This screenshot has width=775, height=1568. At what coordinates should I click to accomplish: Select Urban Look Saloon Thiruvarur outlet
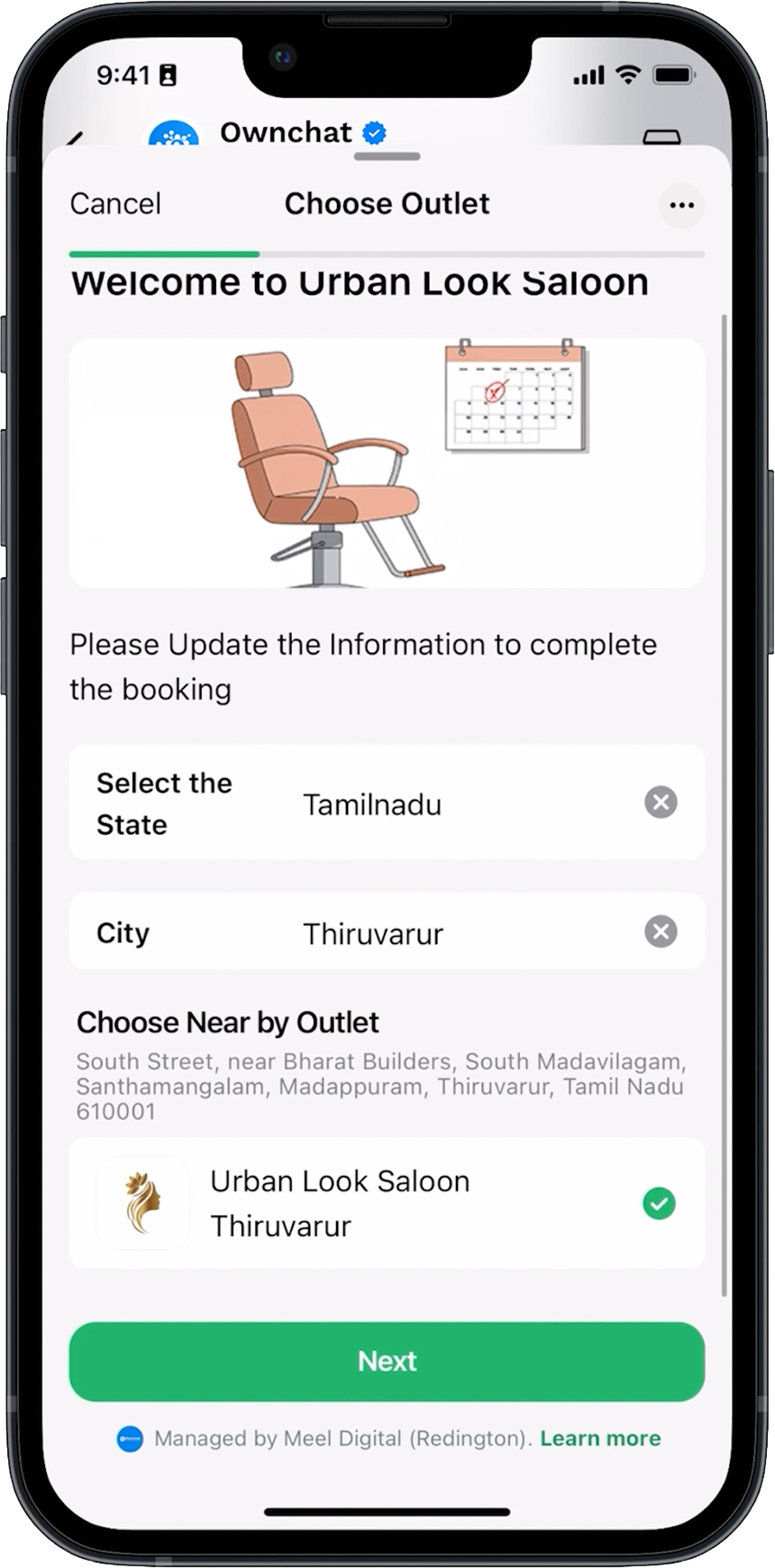(387, 1203)
